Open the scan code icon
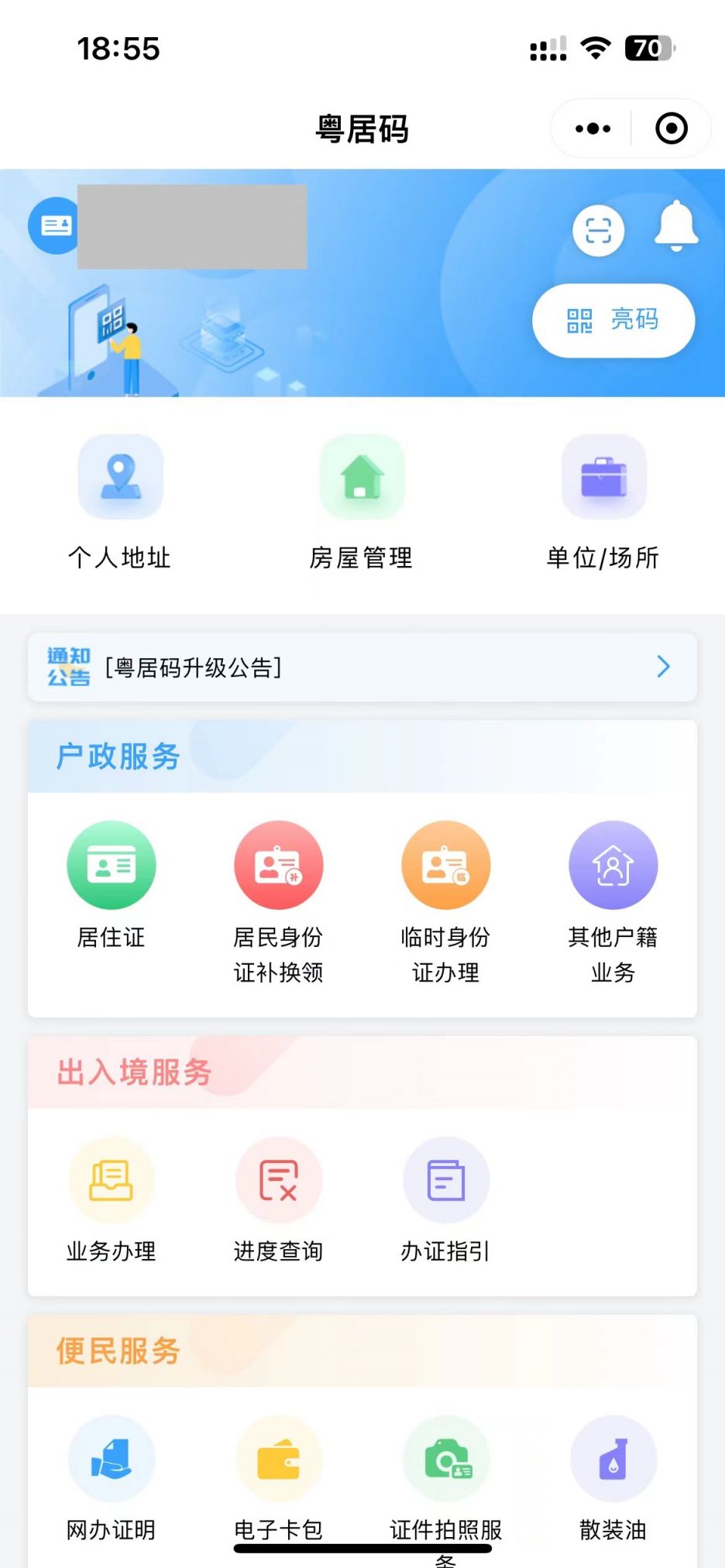This screenshot has width=725, height=1568. (x=598, y=231)
